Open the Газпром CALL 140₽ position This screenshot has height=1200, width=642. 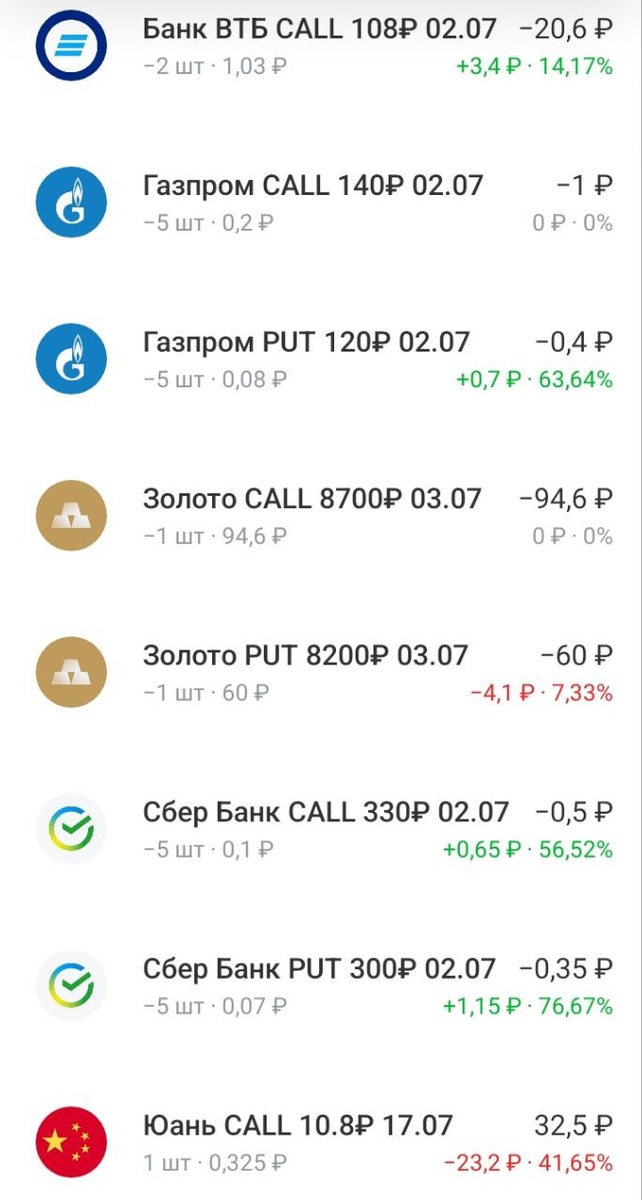(x=321, y=203)
